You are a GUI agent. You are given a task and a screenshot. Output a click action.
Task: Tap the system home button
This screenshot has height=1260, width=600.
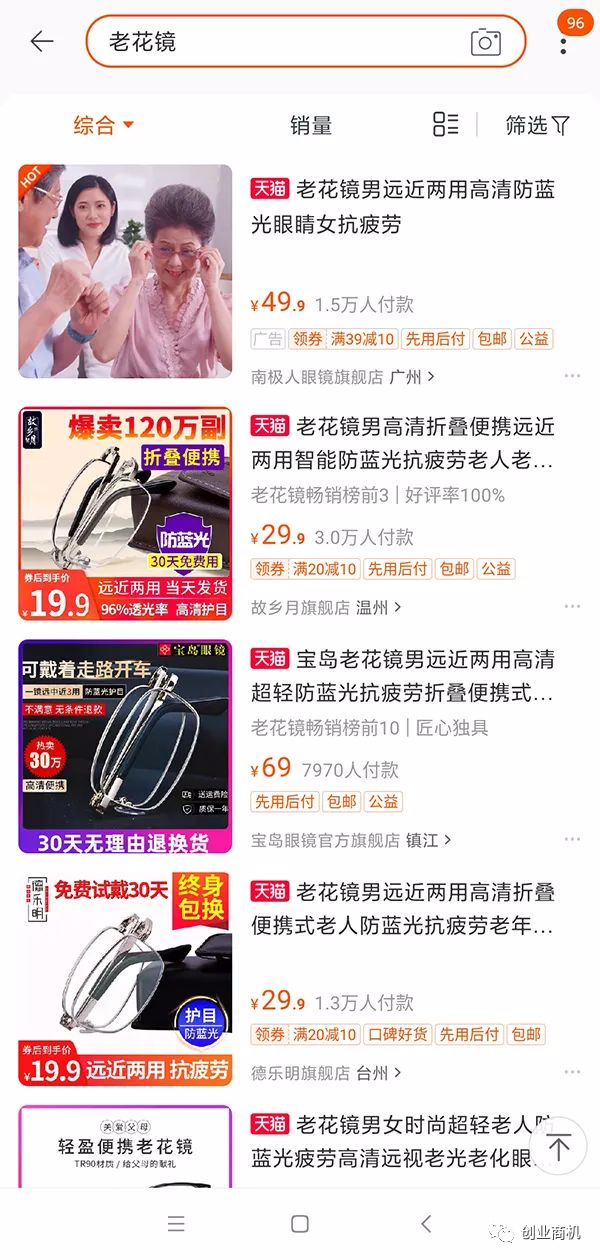(300, 1224)
